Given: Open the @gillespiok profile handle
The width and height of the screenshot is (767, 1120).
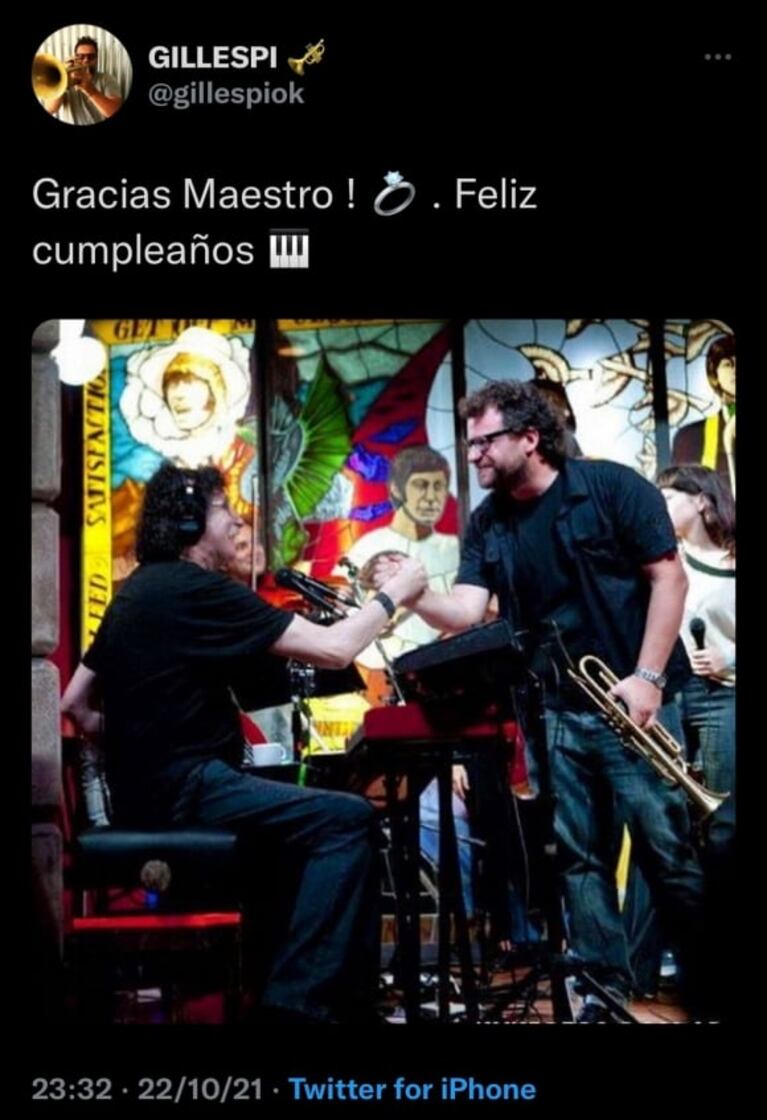Looking at the screenshot, I should (x=225, y=94).
